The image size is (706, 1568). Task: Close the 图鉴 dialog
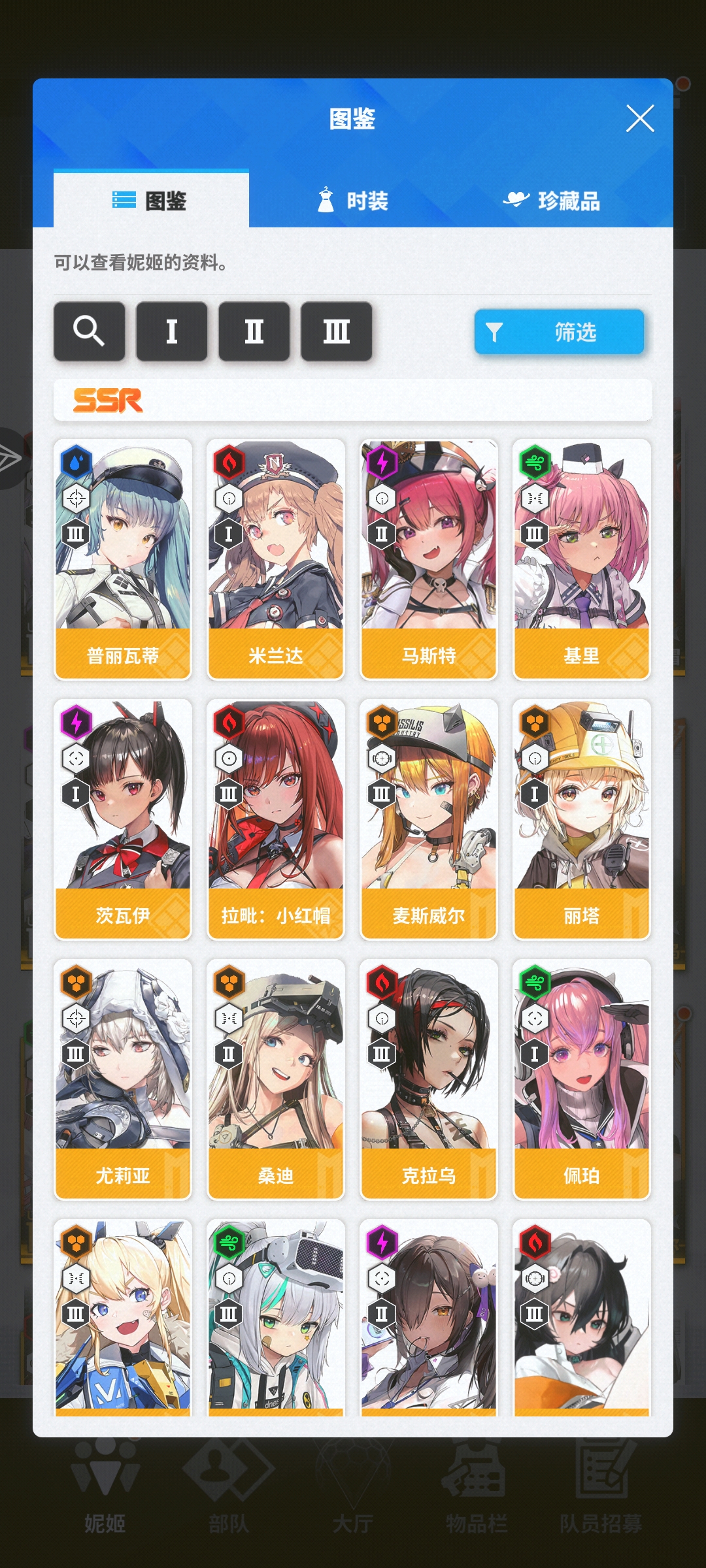pos(639,119)
